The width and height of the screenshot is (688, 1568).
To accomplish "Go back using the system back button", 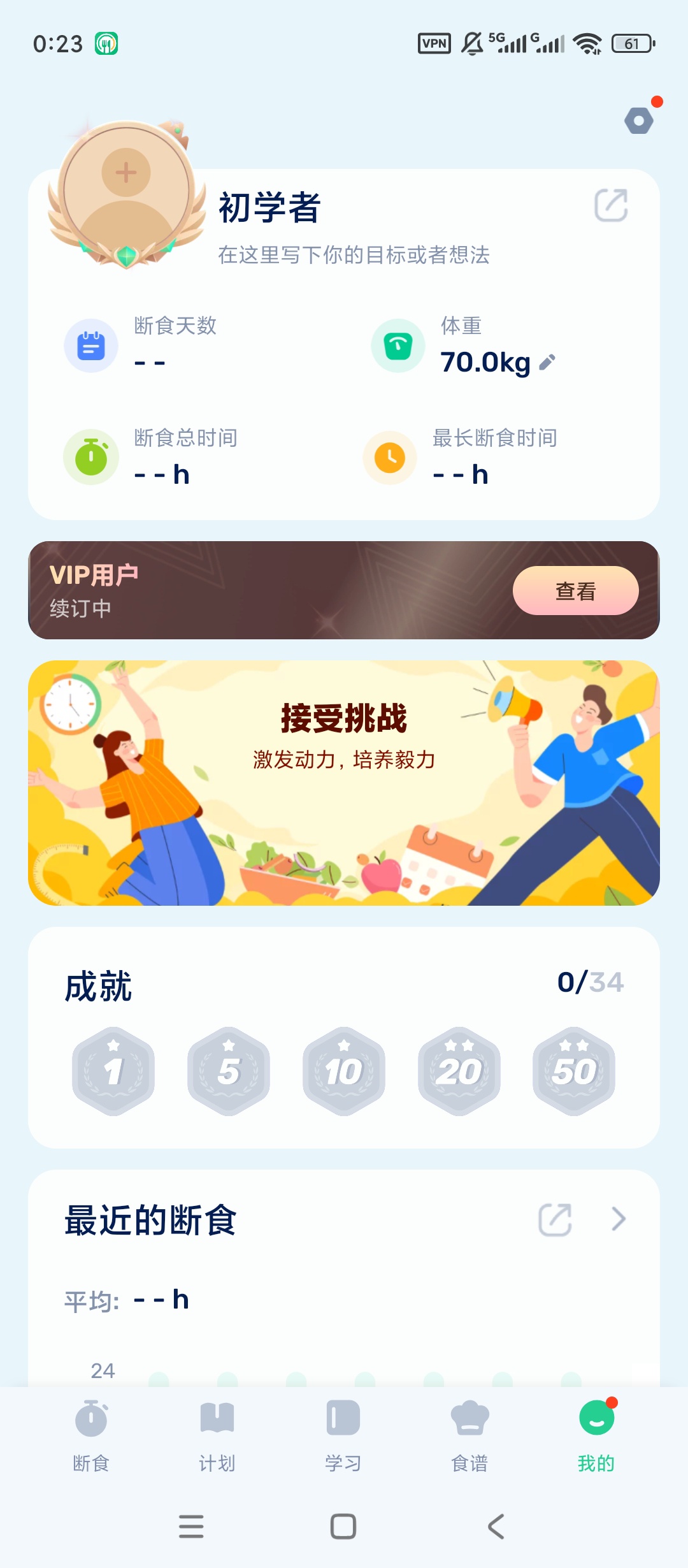I will point(496,1527).
